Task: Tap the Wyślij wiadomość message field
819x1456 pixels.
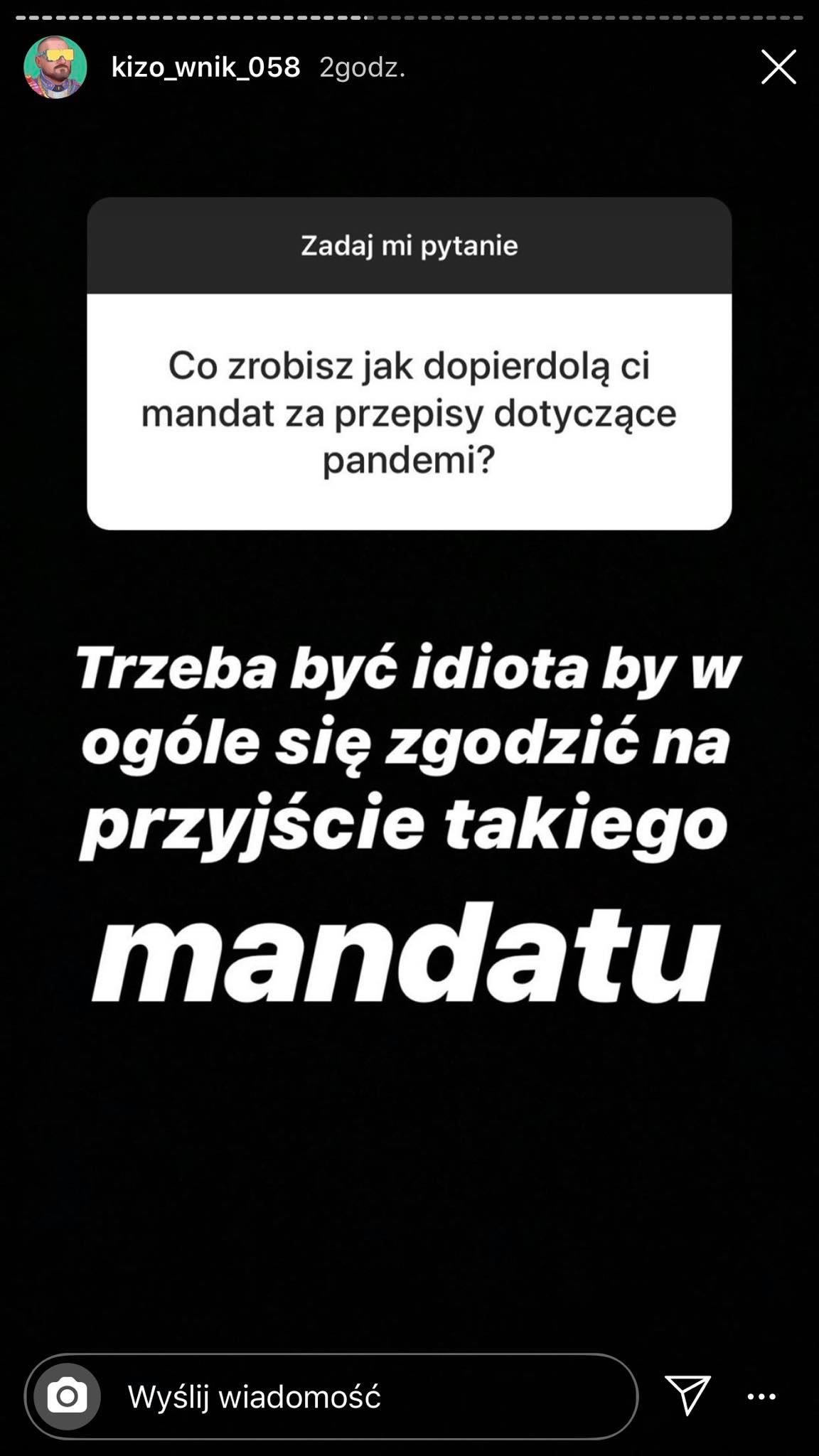Action: coord(331,1396)
